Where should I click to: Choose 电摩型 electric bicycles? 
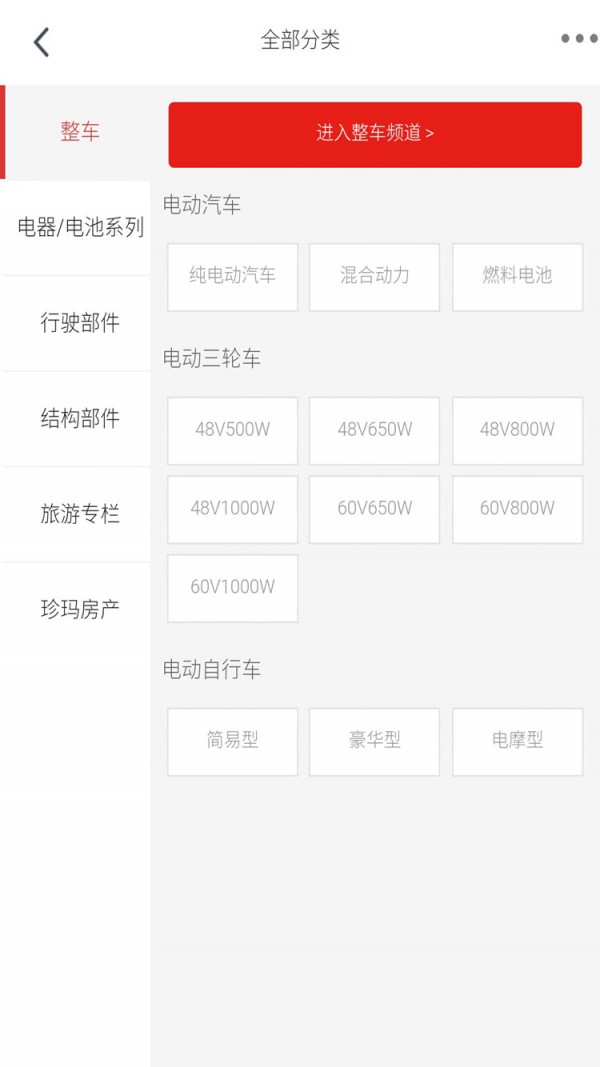[x=517, y=741]
